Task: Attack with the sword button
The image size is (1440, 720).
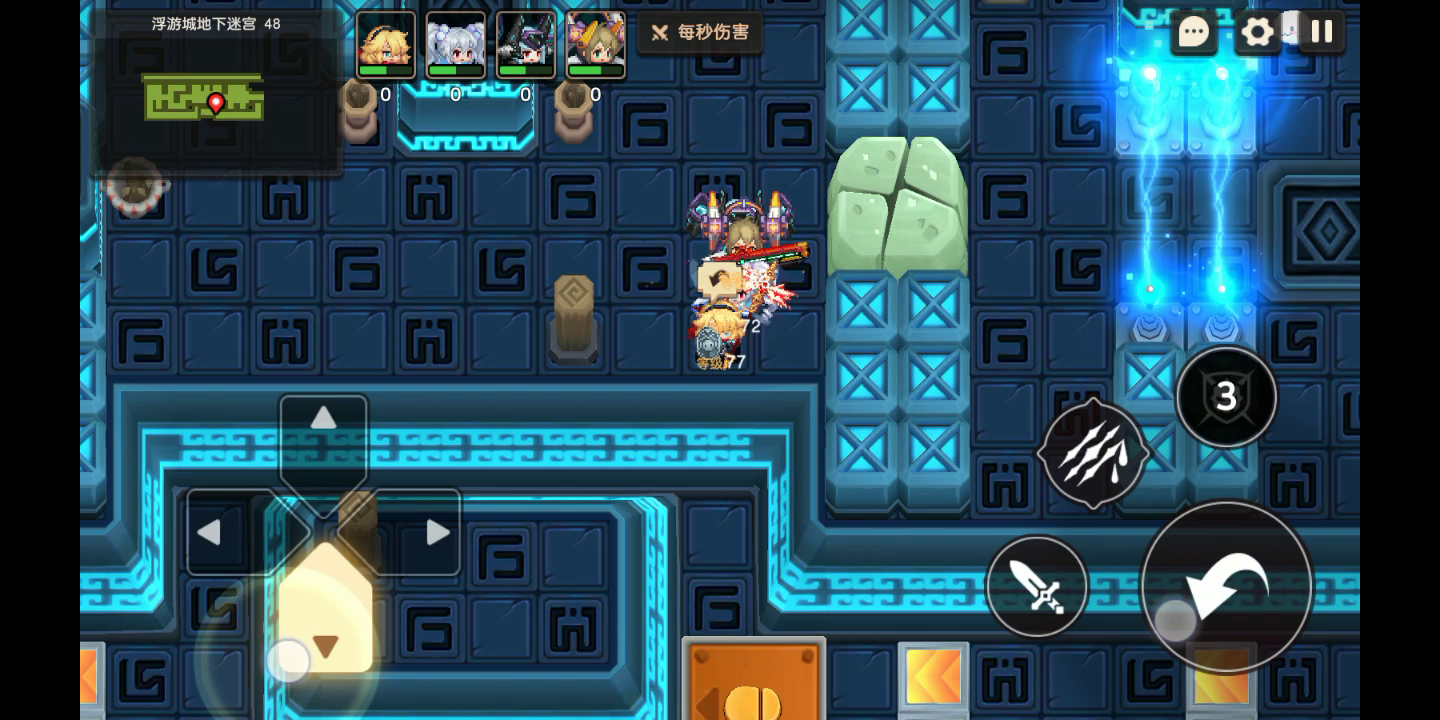Action: click(x=1036, y=586)
